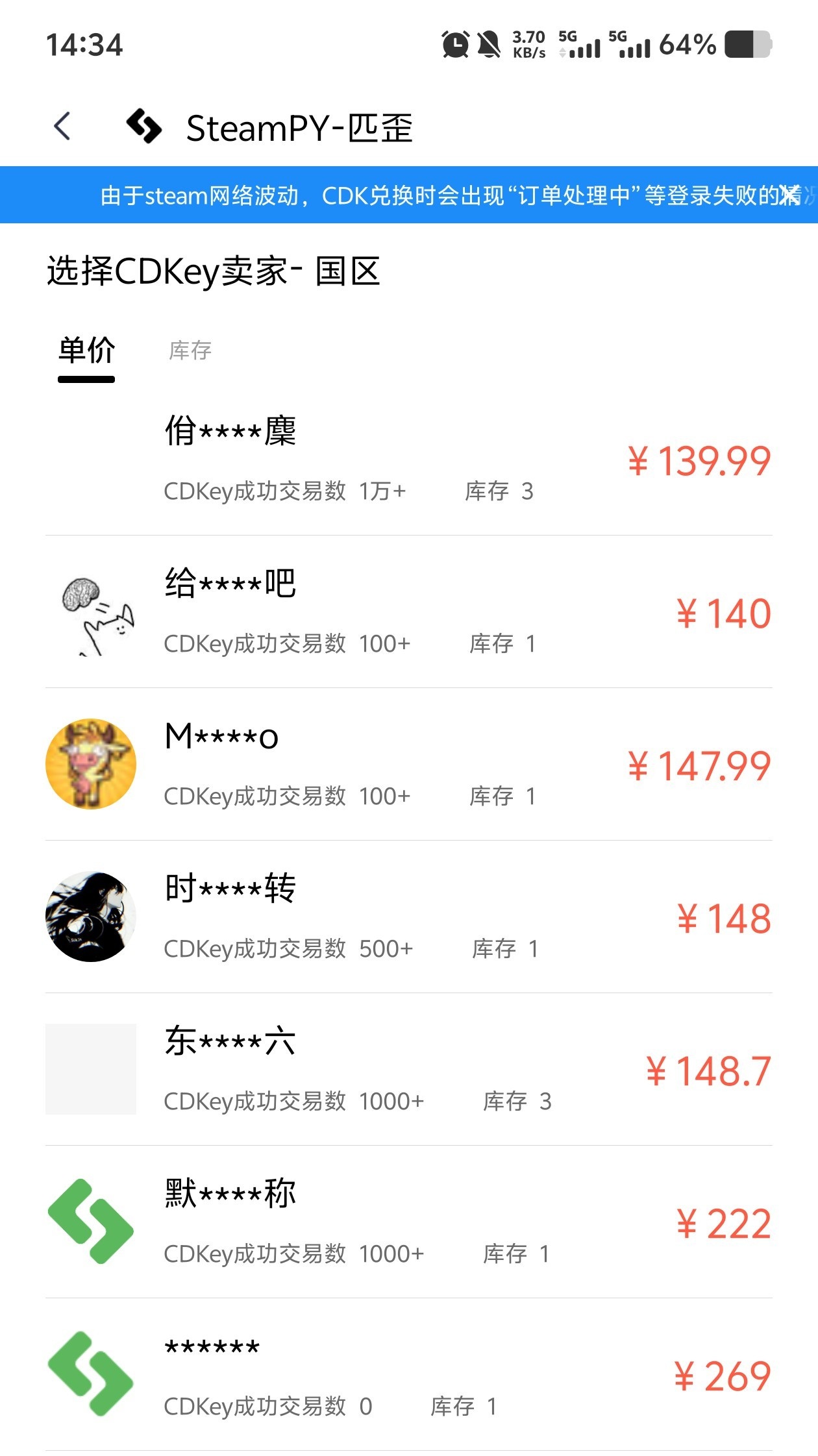
Task: Switch to the 库存 sort tab
Action: [190, 351]
